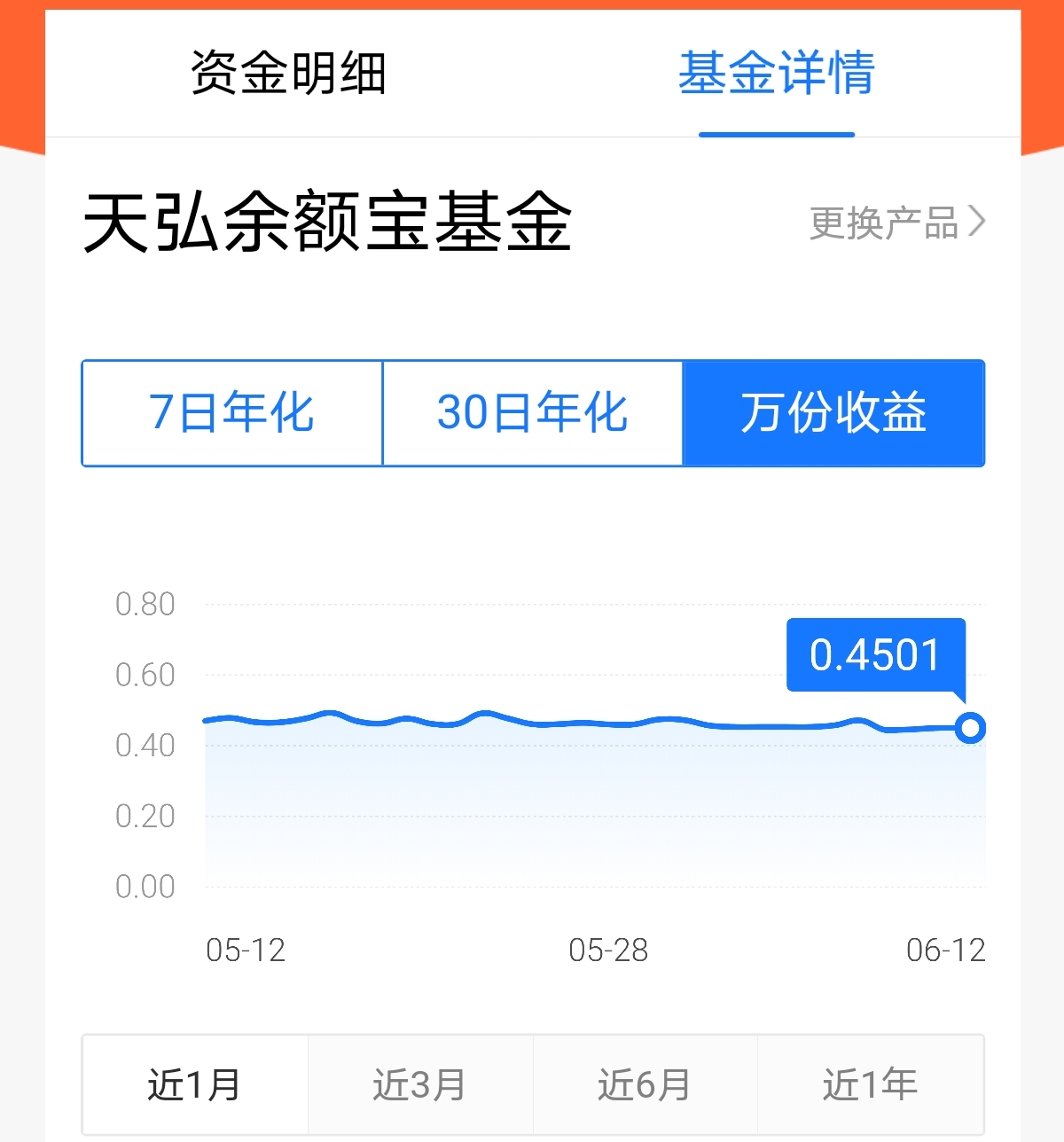This screenshot has height=1142, width=1064.
Task: Switch chart to 30日年化
Action: click(x=532, y=413)
